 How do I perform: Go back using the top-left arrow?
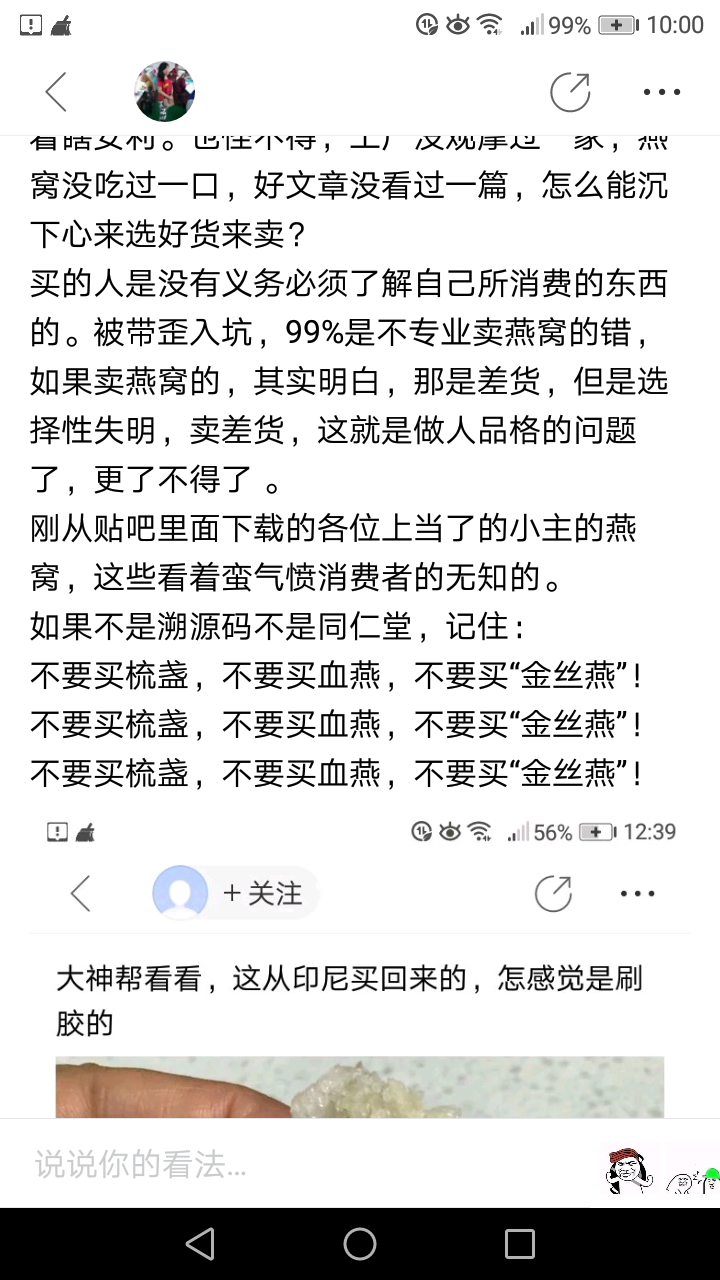[x=56, y=92]
